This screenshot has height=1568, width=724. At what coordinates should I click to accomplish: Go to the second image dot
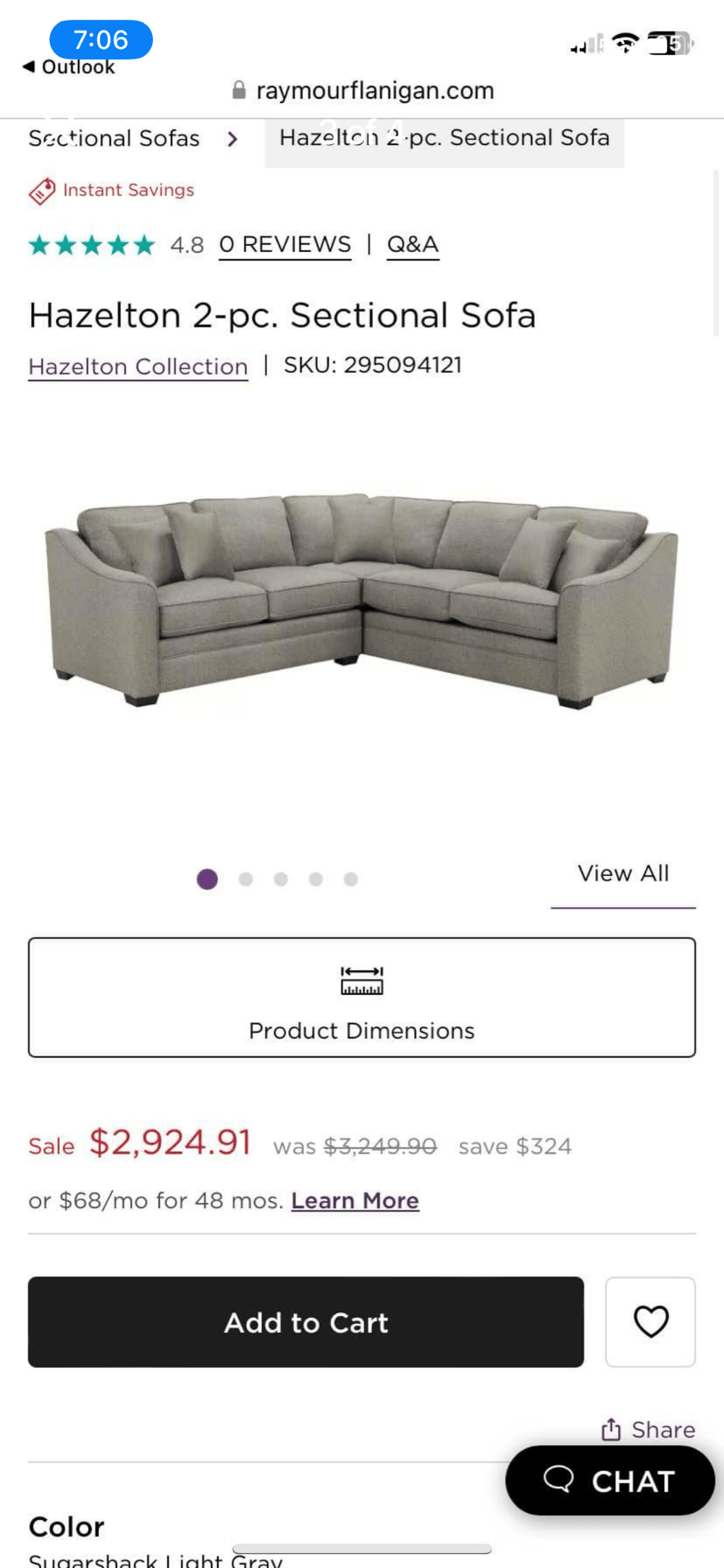click(x=245, y=879)
